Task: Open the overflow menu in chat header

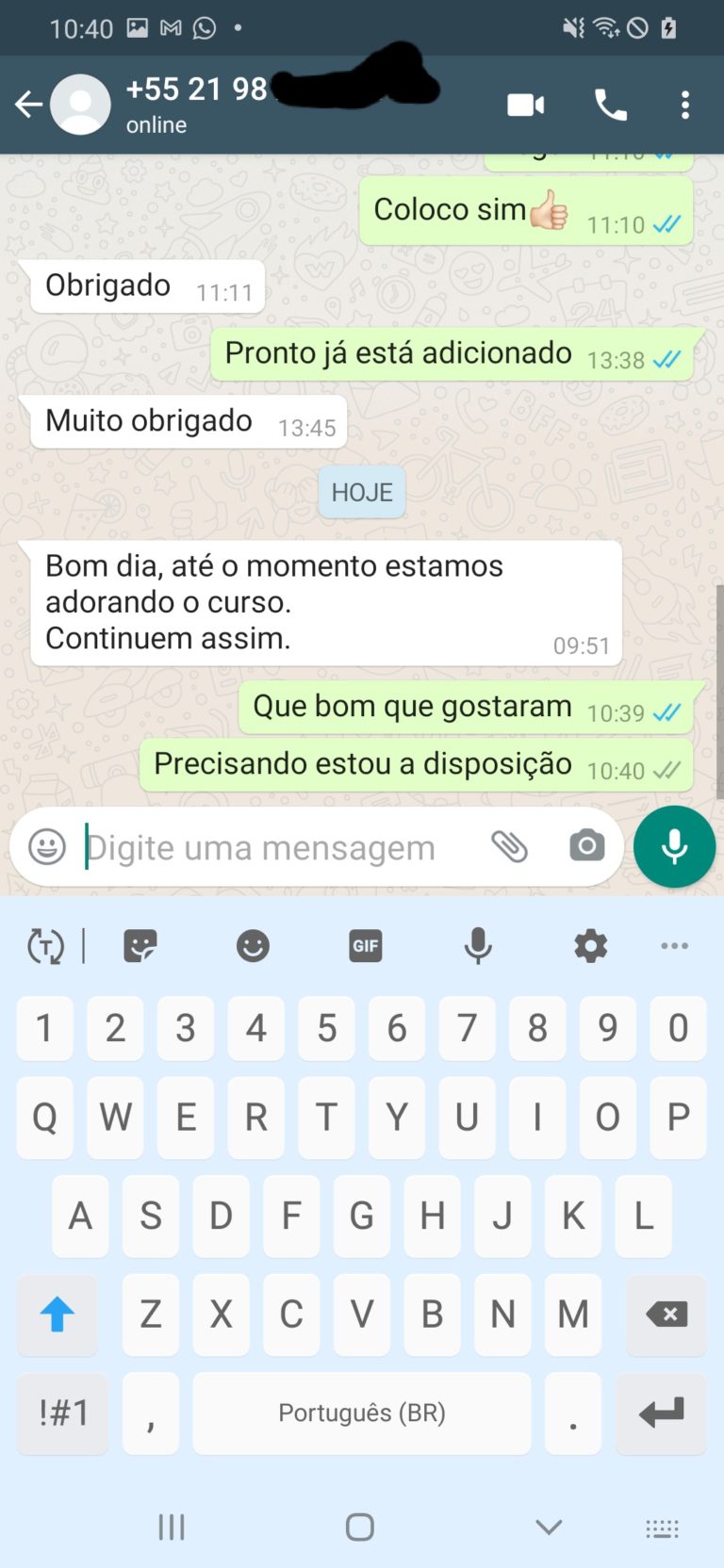Action: (685, 105)
